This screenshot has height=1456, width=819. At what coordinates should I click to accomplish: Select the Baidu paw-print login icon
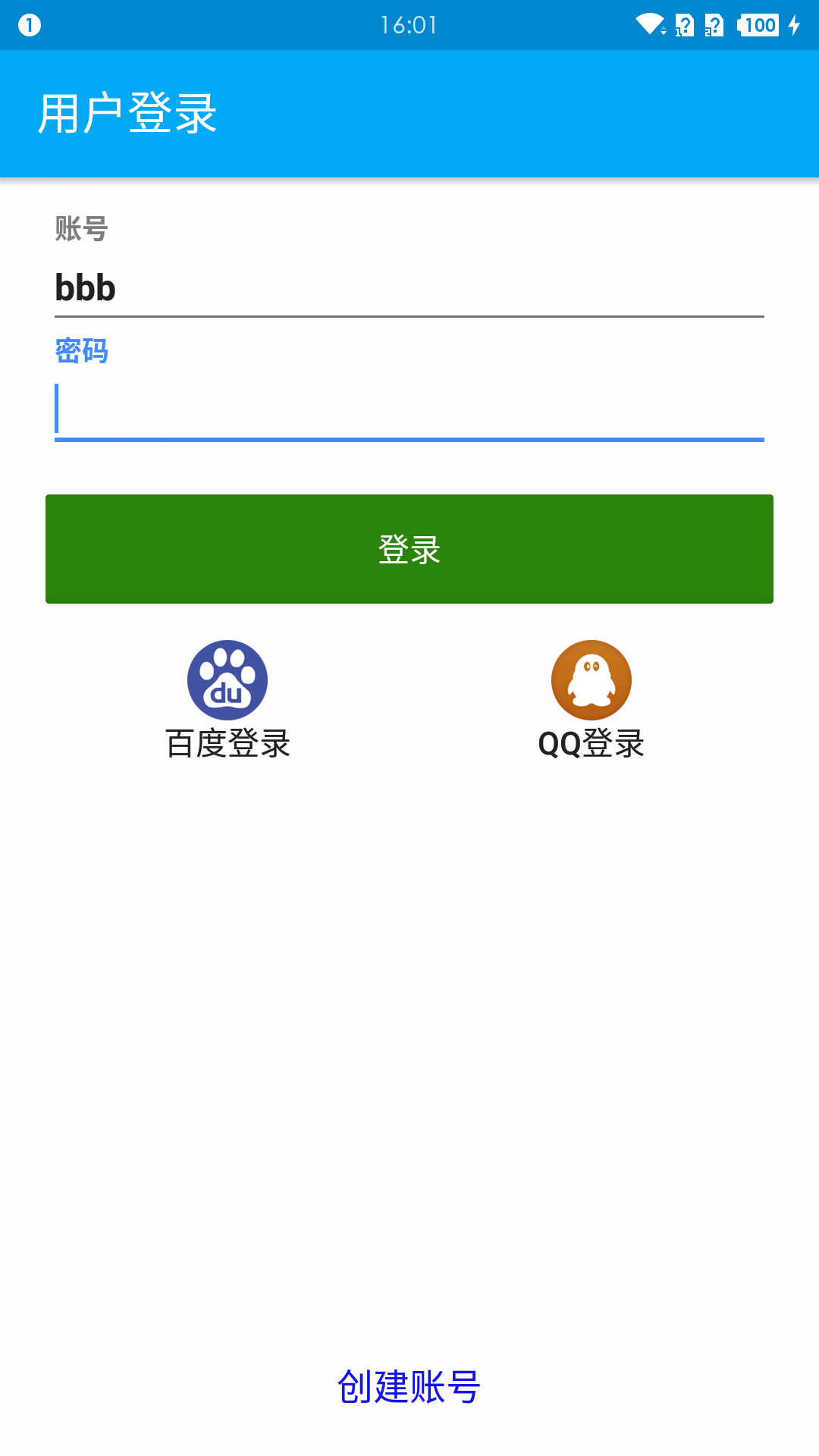[x=227, y=679]
